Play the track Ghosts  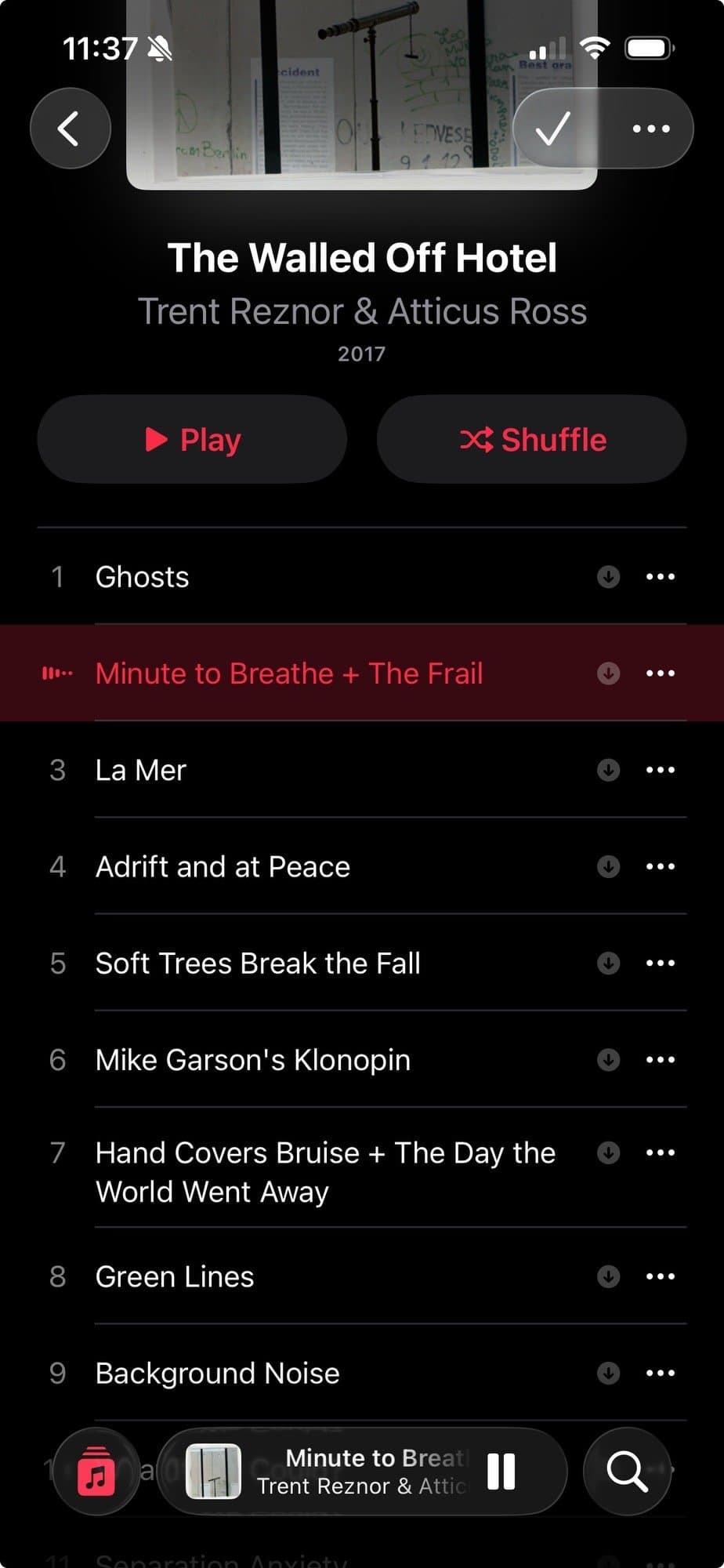[x=142, y=577]
